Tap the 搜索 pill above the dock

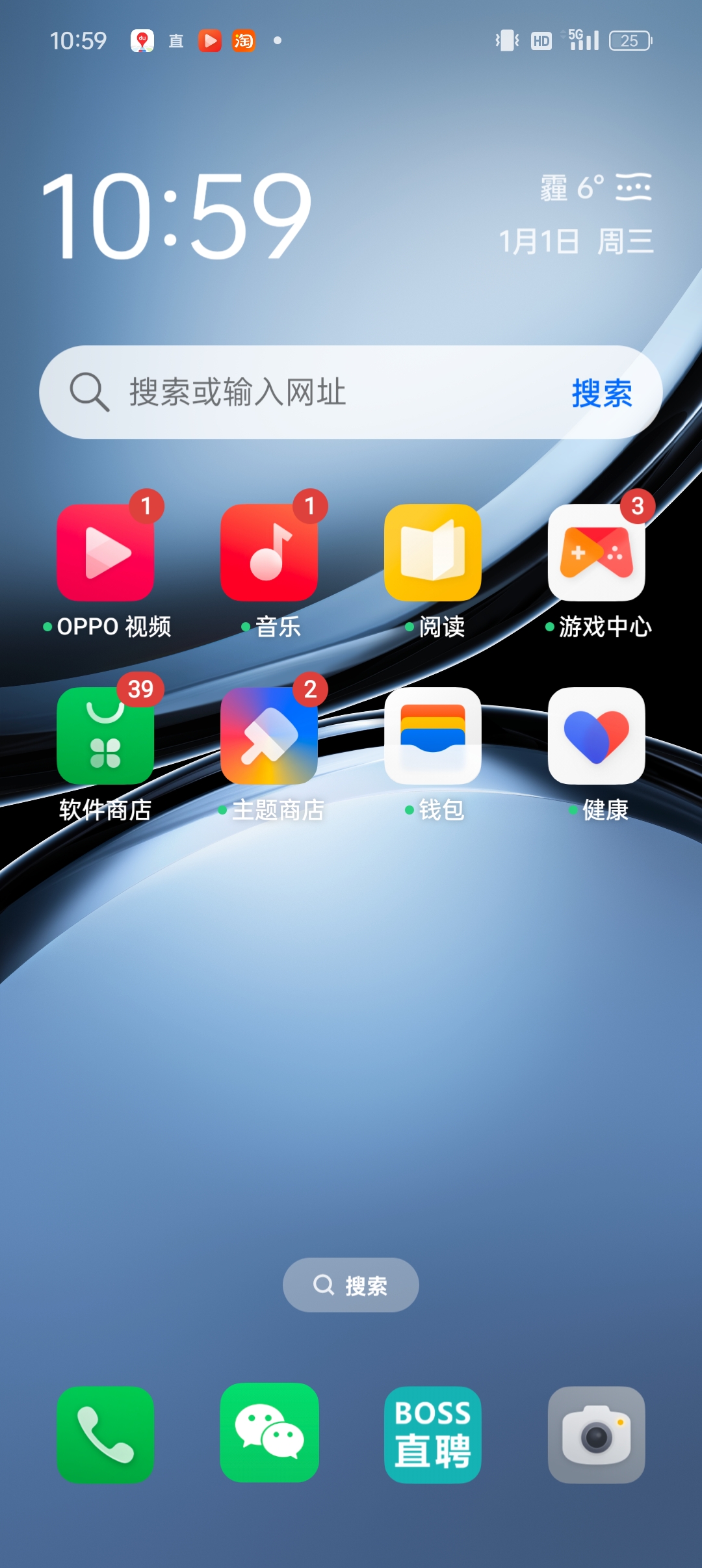point(351,1285)
